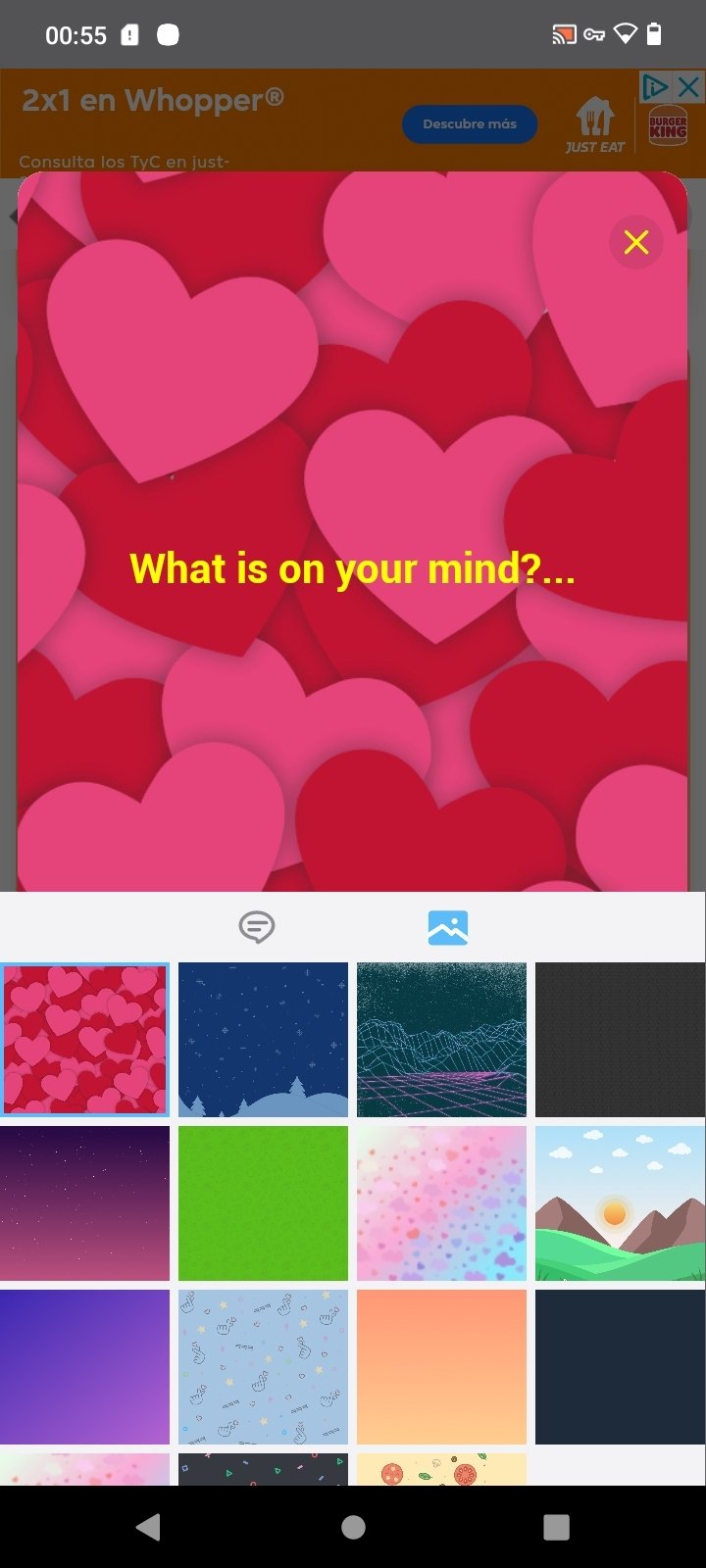Image resolution: width=706 pixels, height=1568 pixels.
Task: Close the post editor with the X
Action: click(636, 242)
